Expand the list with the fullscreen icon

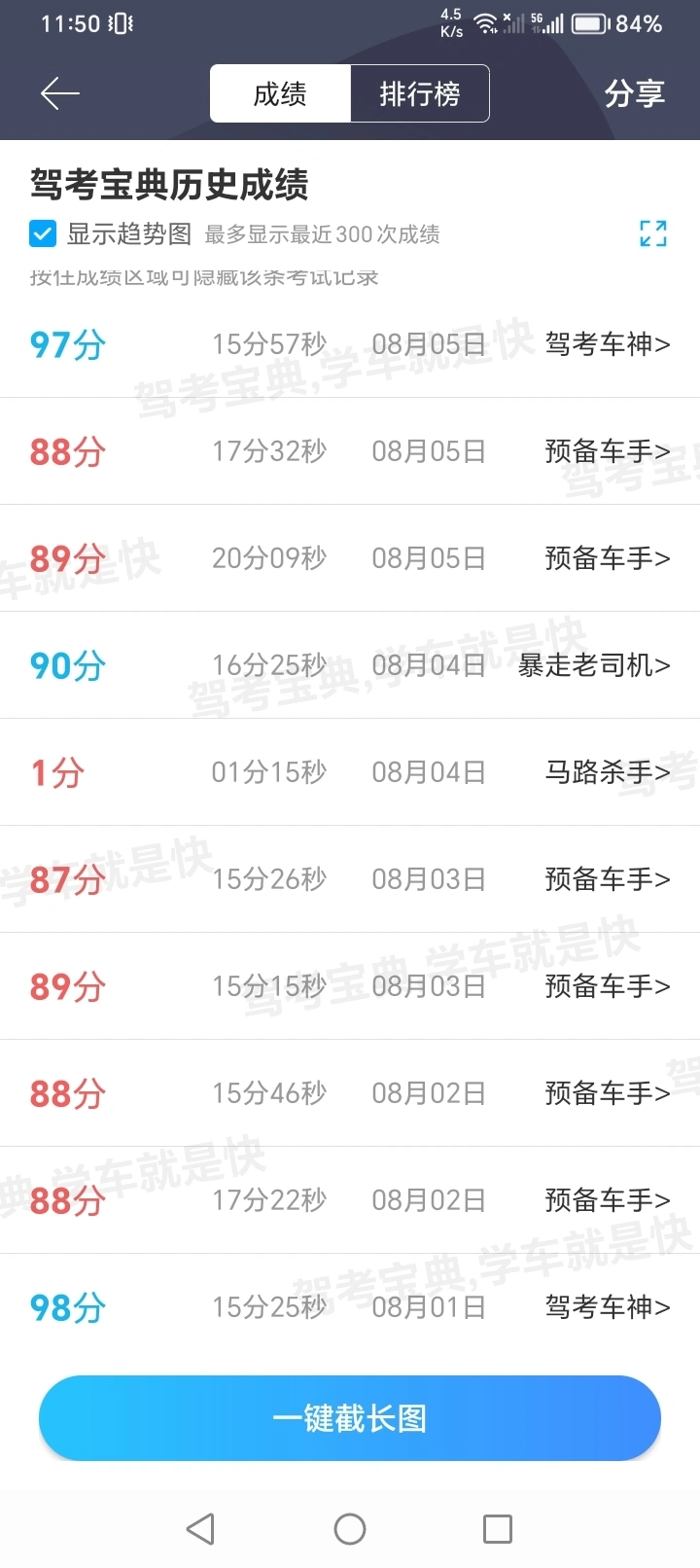pos(653,233)
